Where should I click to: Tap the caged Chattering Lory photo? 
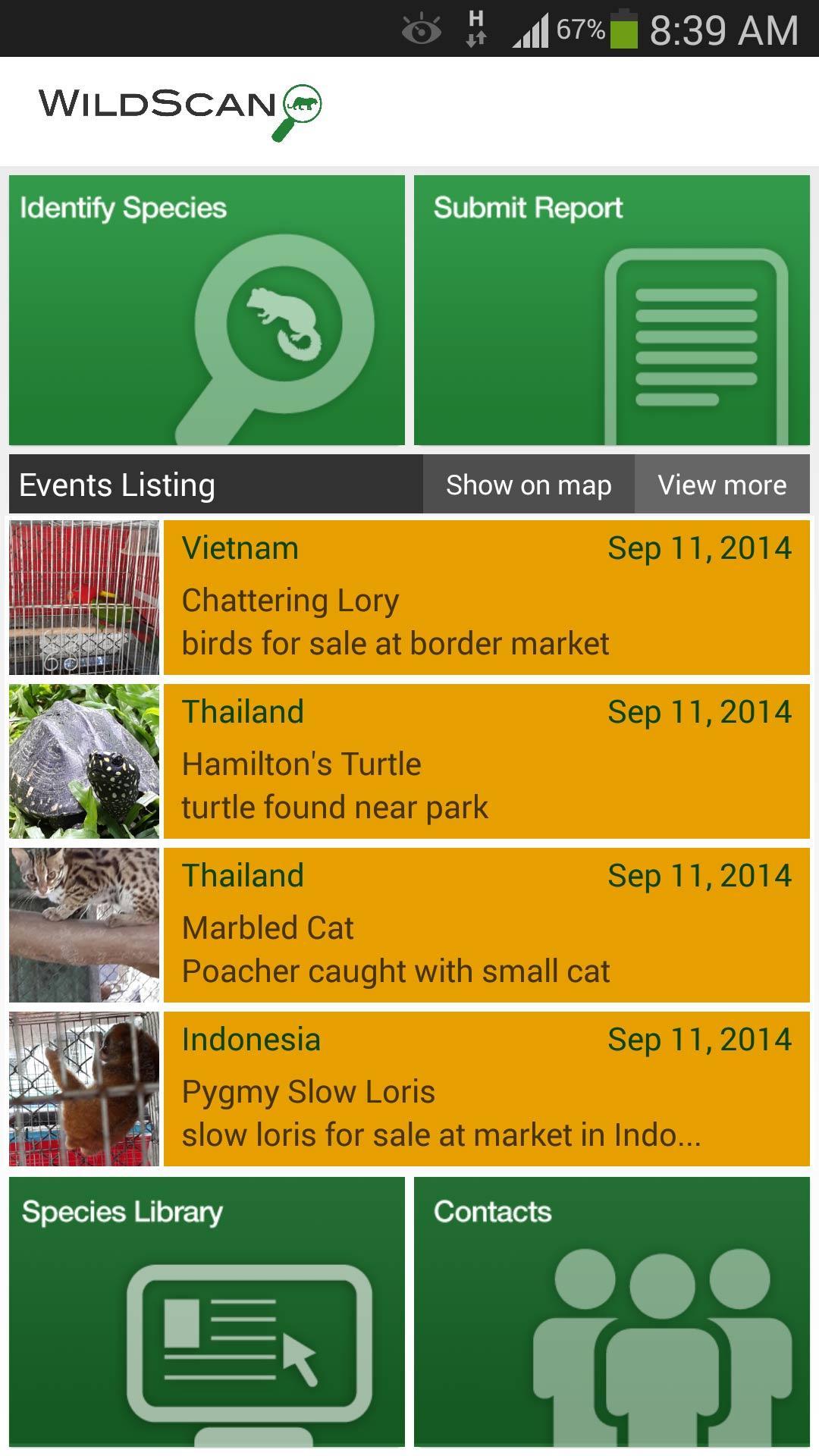coord(83,597)
